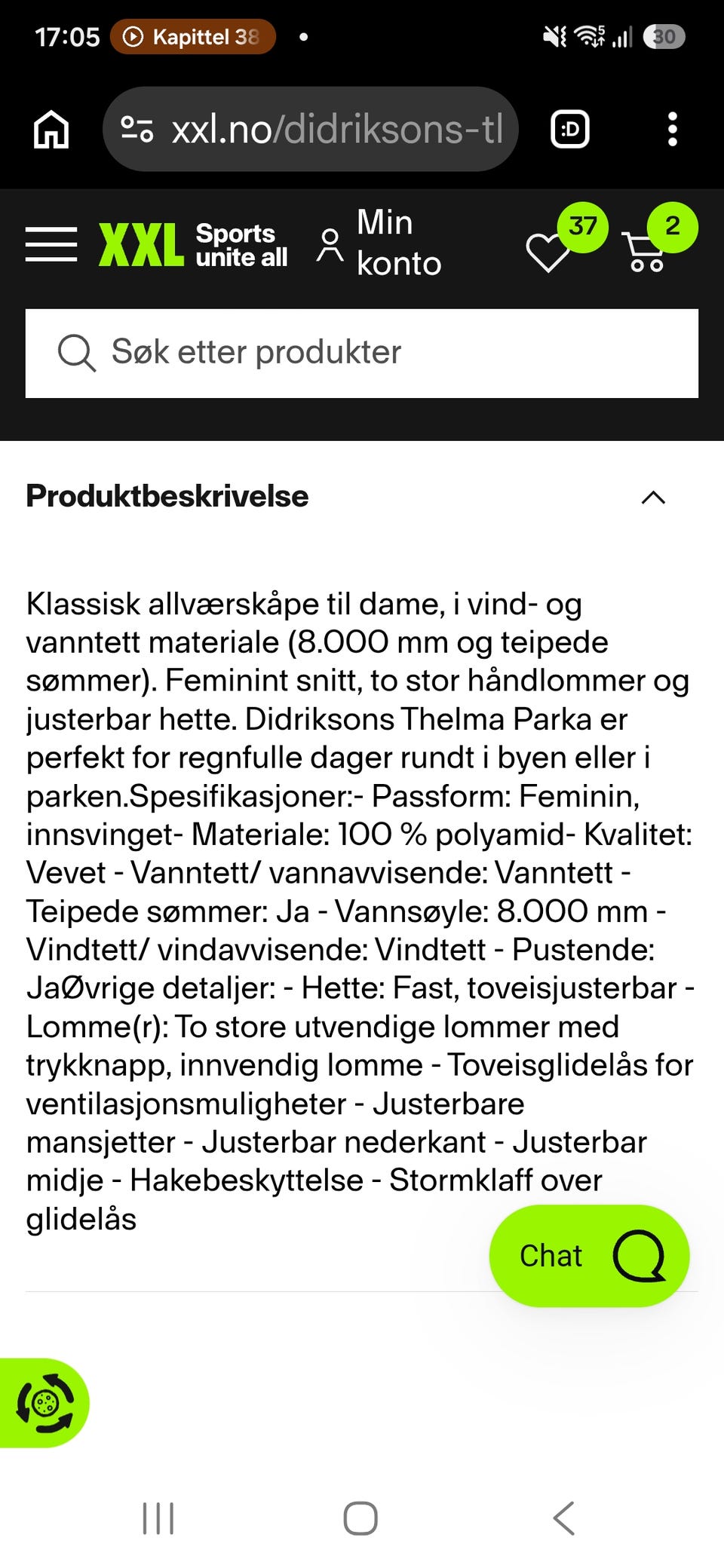The height and width of the screenshot is (1568, 724).
Task: Open the recent apps system button
Action: point(158,1518)
